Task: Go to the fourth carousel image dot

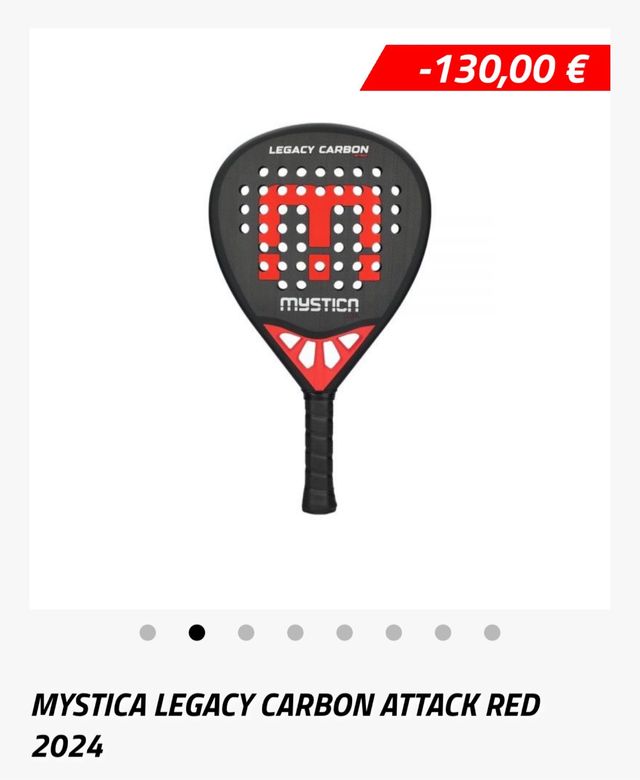Action: pyautogui.click(x=295, y=632)
